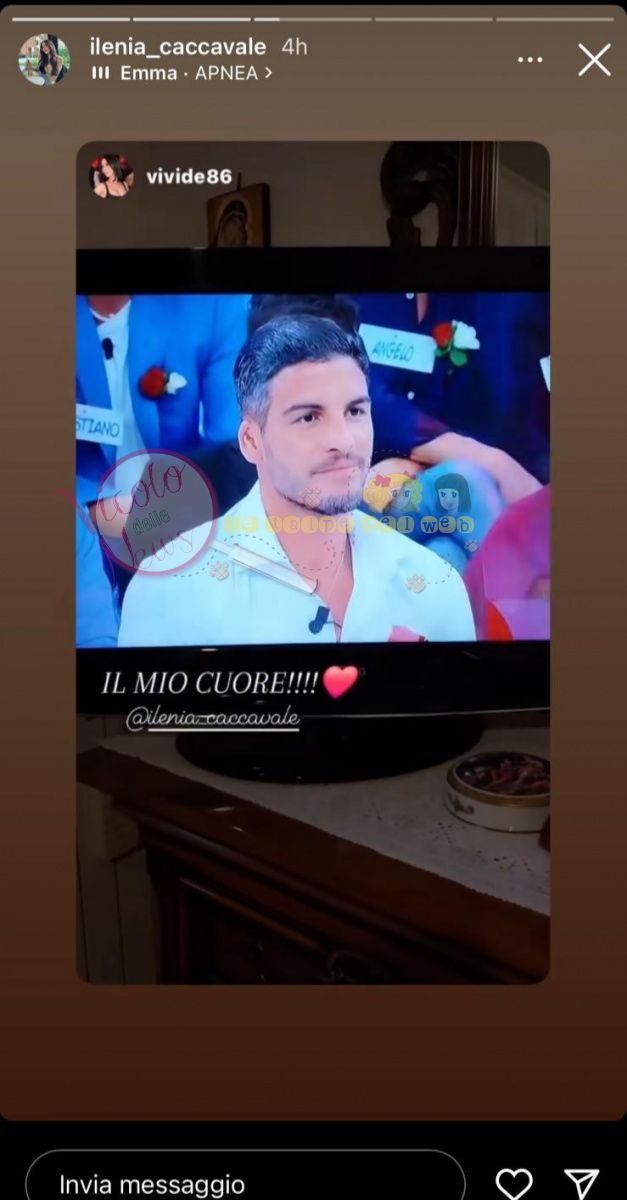This screenshot has height=1200, width=627.
Task: Close the story with the X
Action: [594, 60]
